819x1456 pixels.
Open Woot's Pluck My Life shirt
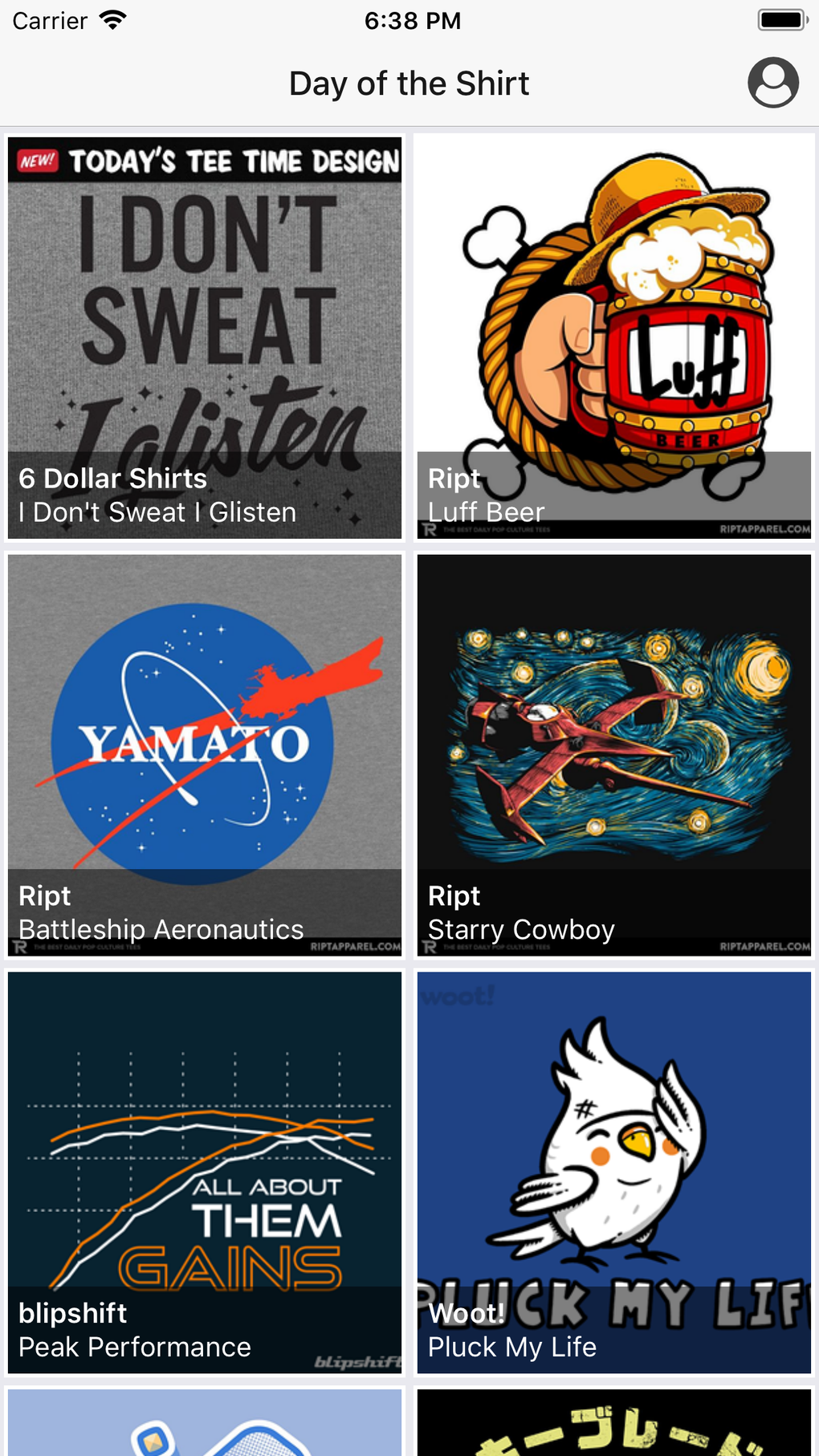coord(614,1173)
